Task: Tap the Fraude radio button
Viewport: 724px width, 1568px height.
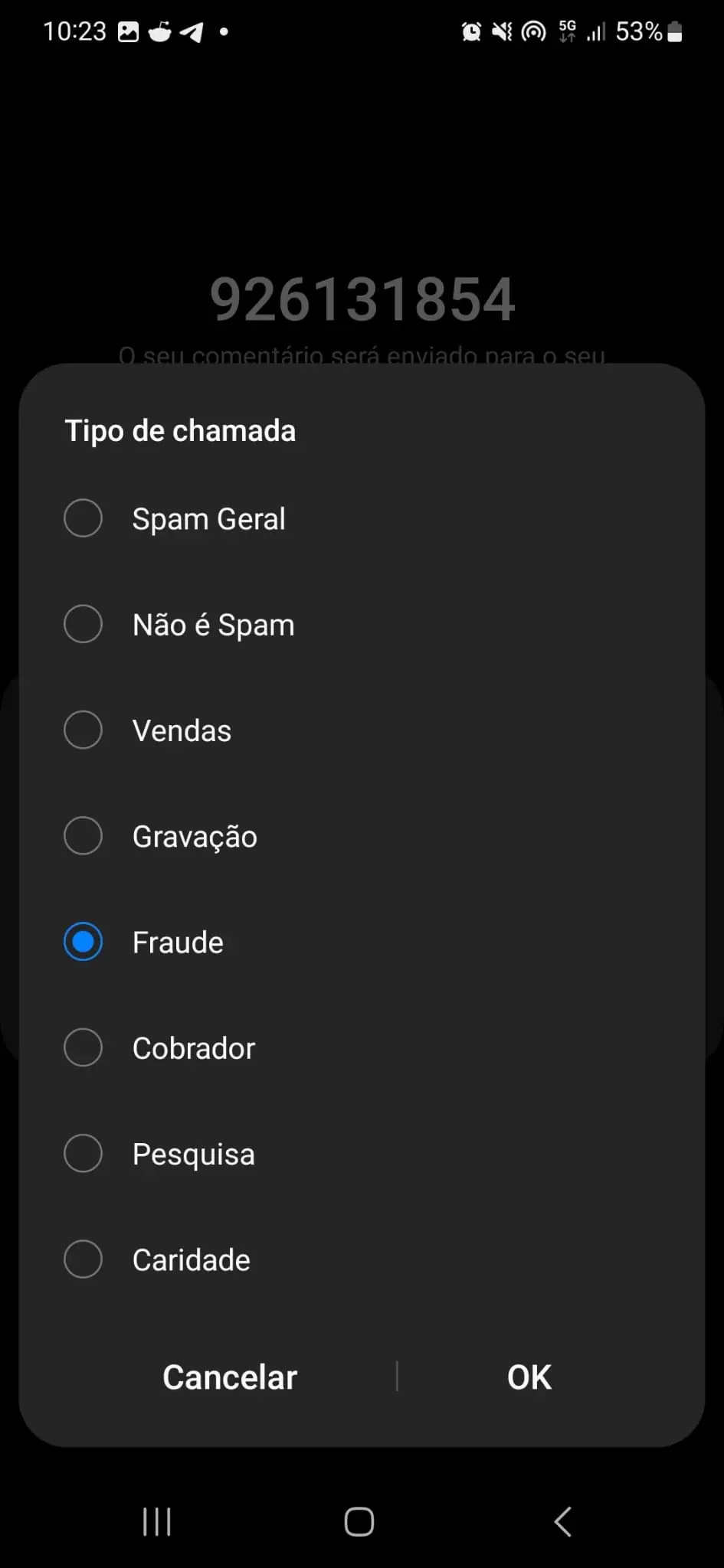Action: click(x=83, y=942)
